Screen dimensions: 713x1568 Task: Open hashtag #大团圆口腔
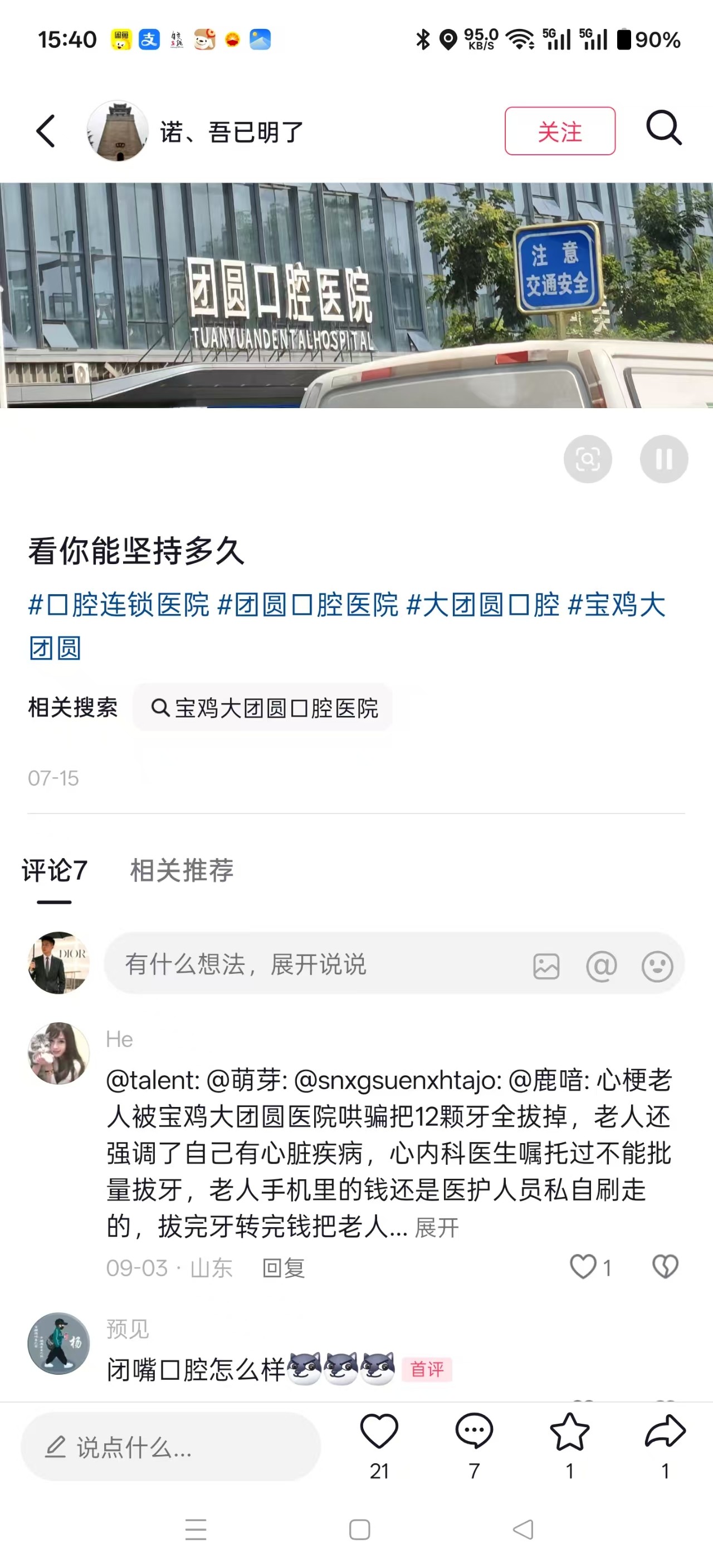483,605
